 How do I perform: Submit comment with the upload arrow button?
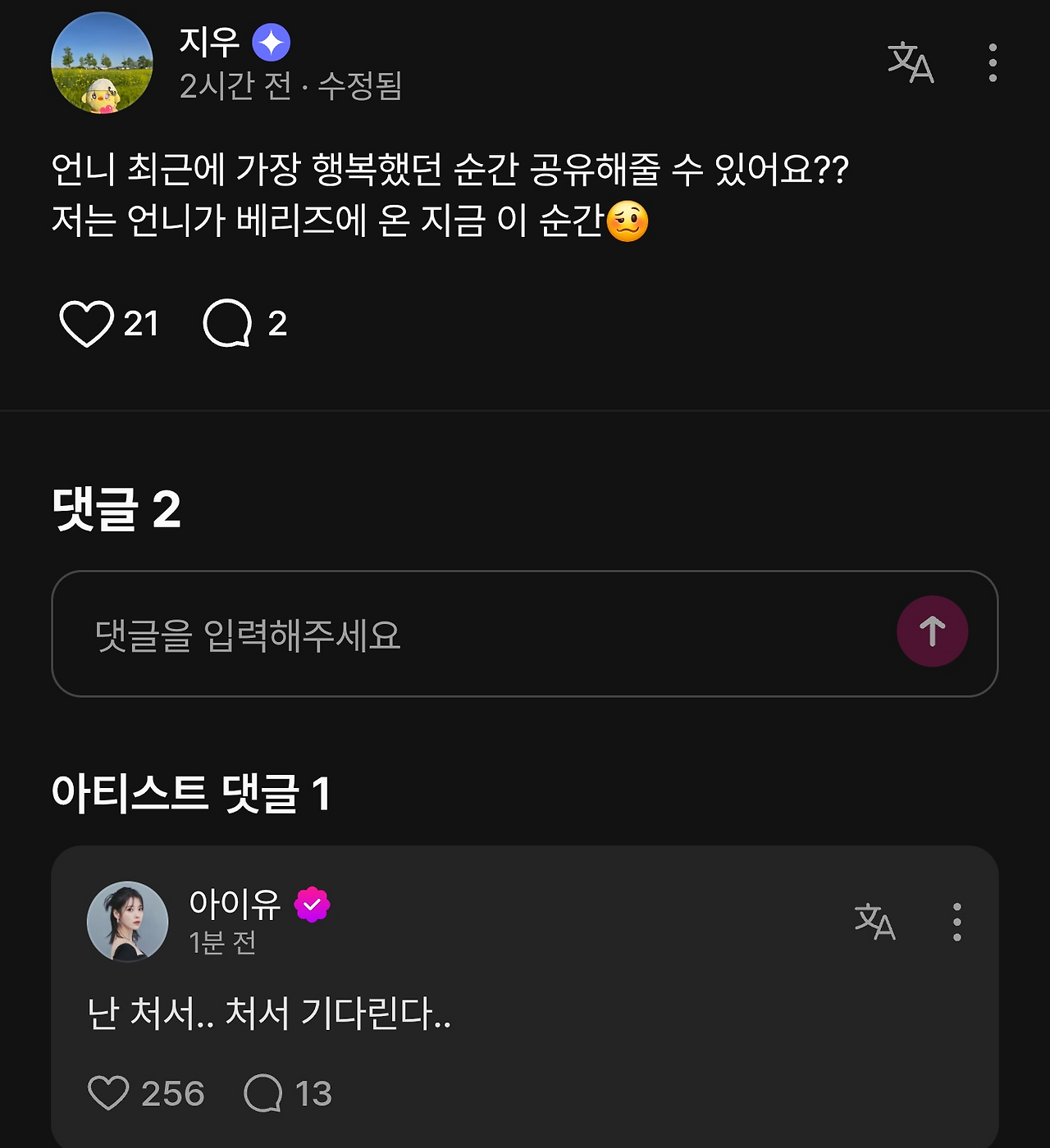[933, 631]
